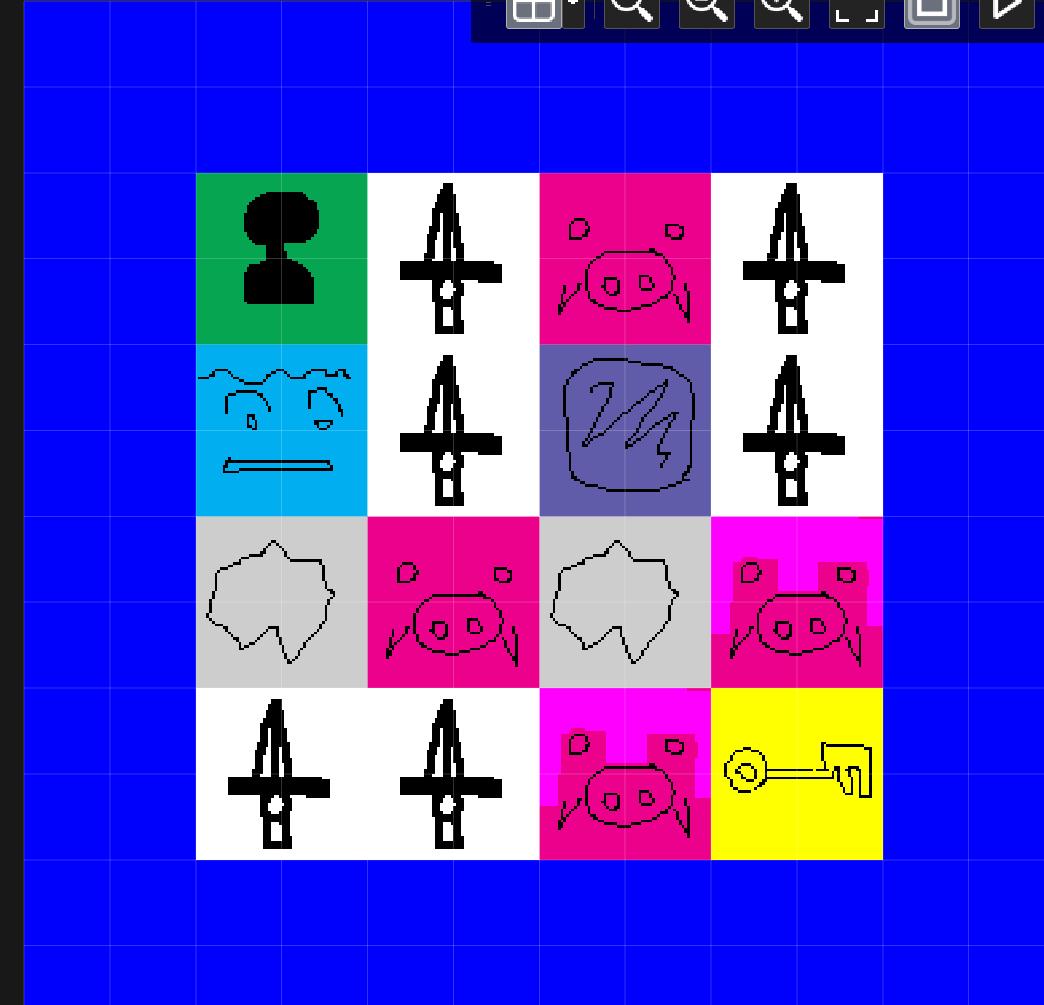This screenshot has width=1044, height=1005.
Task: Tap the fit-to-screen corner brackets icon
Action: tap(857, 10)
